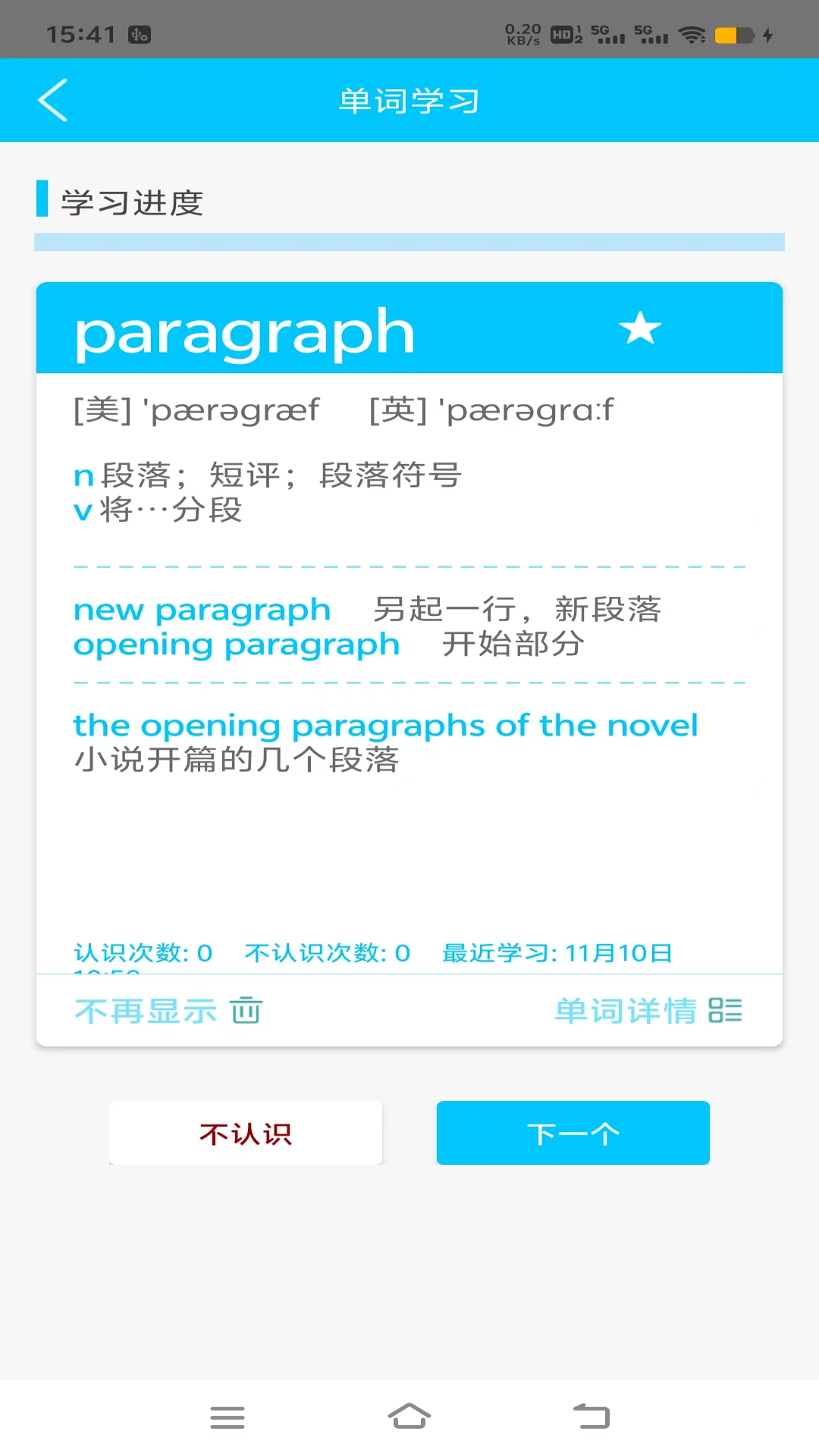Open 单词详情 for paragraph
819x1456 pixels.
(x=648, y=1011)
